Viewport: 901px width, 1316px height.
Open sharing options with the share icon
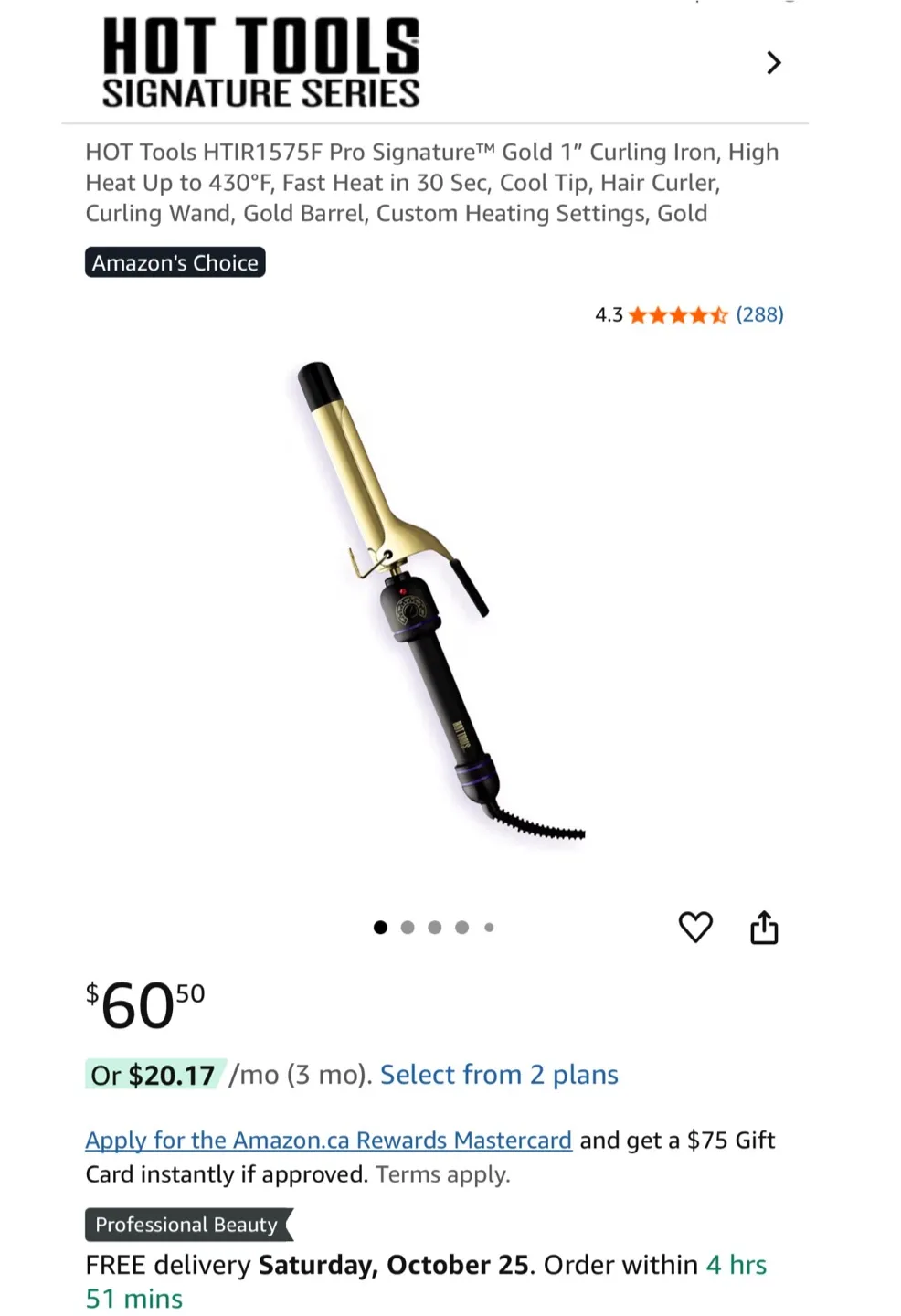click(x=764, y=927)
